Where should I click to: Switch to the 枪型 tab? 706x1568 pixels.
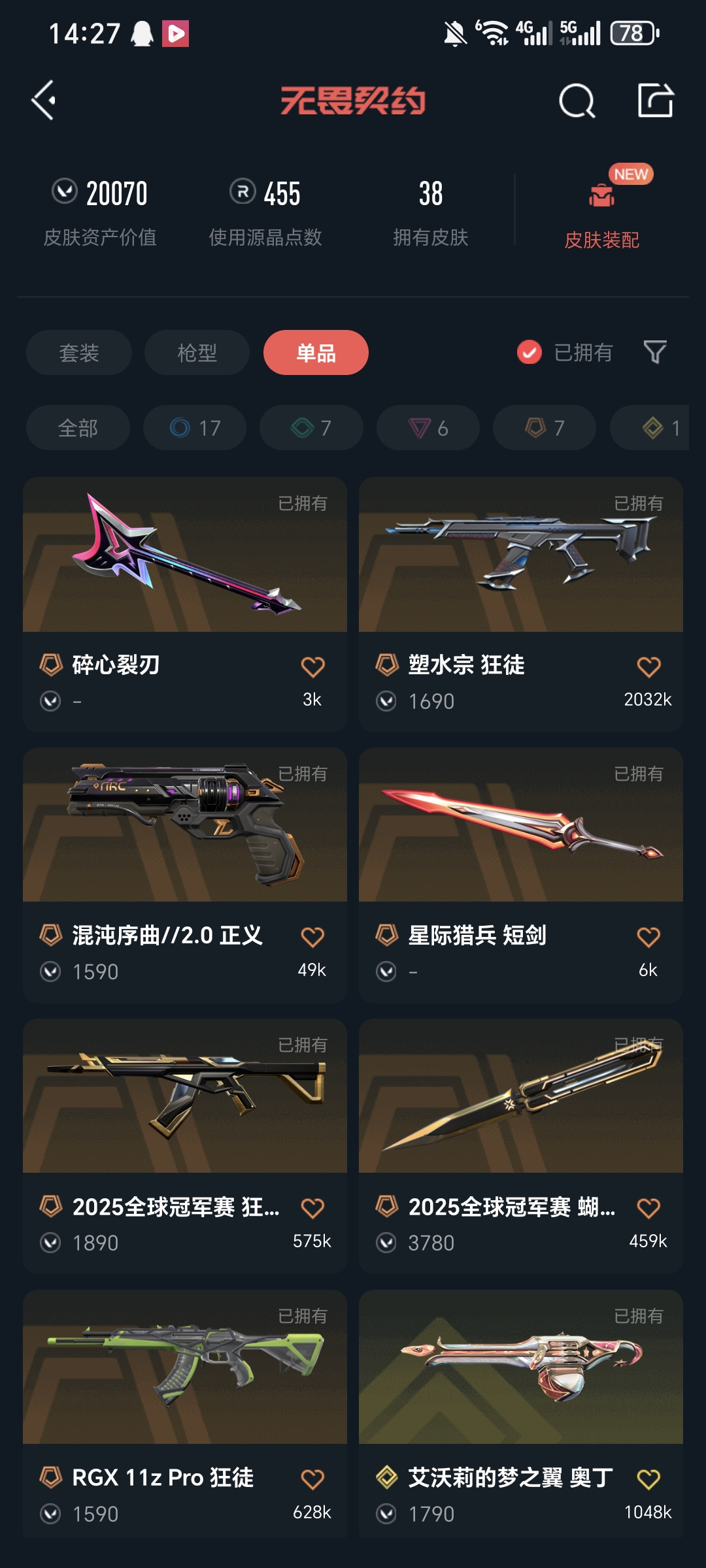(x=197, y=353)
